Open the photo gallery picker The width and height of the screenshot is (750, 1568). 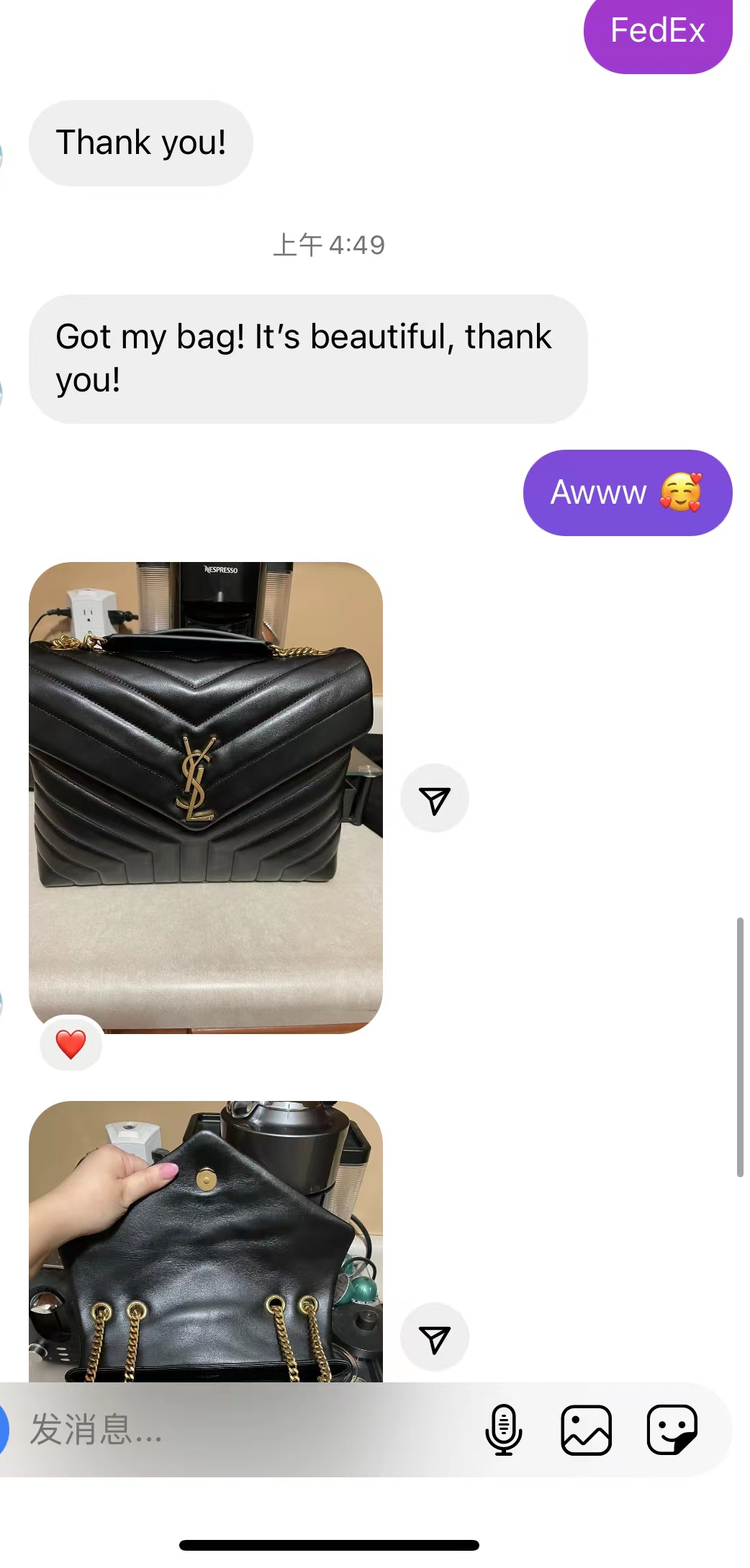tap(587, 1430)
